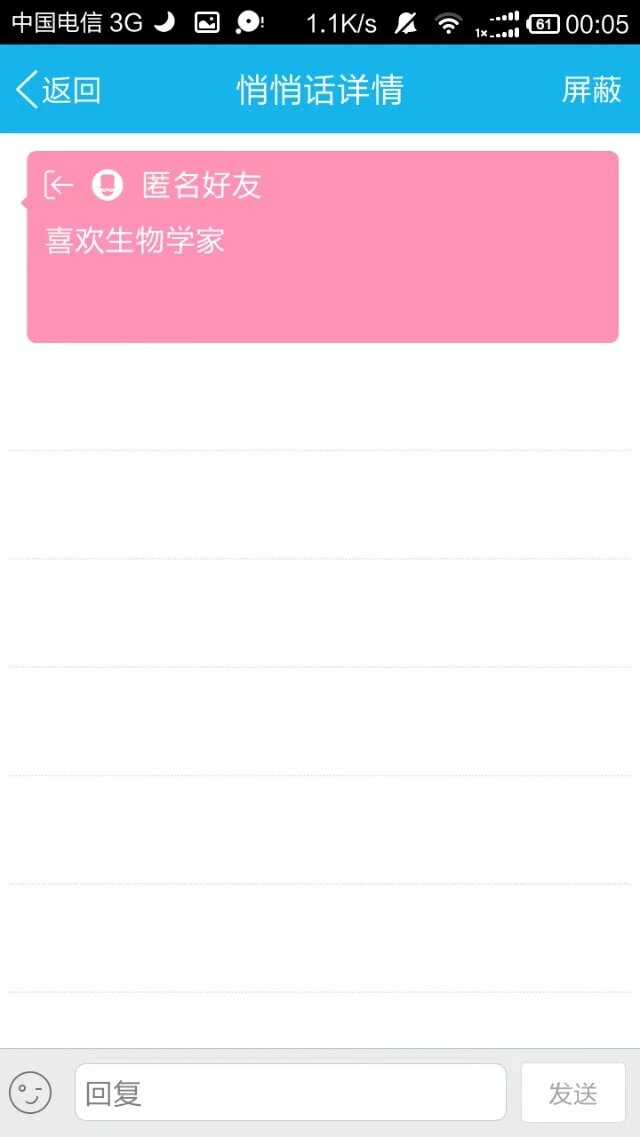This screenshot has width=640, height=1137.
Task: Go back with the 返回 button
Action: 59,90
